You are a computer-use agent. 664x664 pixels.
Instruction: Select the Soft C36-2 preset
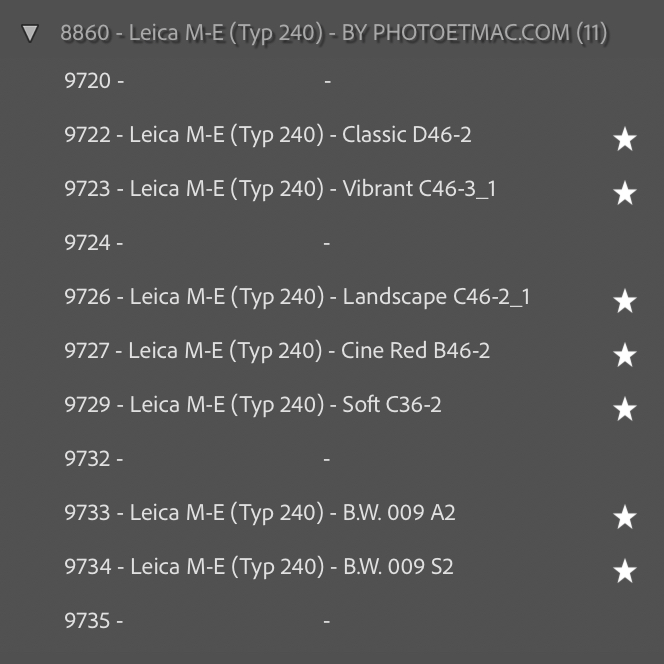(x=253, y=405)
